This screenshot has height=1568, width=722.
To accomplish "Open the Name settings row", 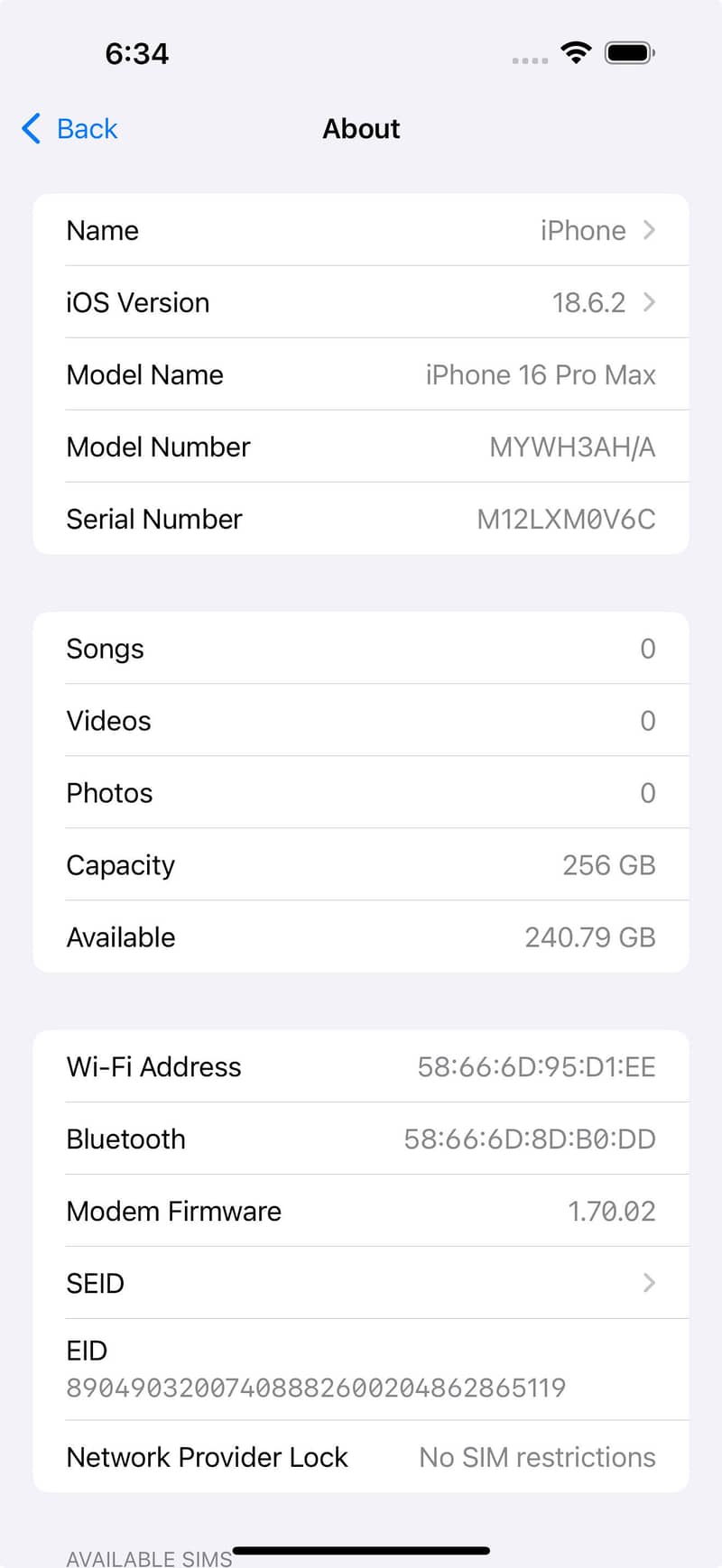I will point(361,230).
